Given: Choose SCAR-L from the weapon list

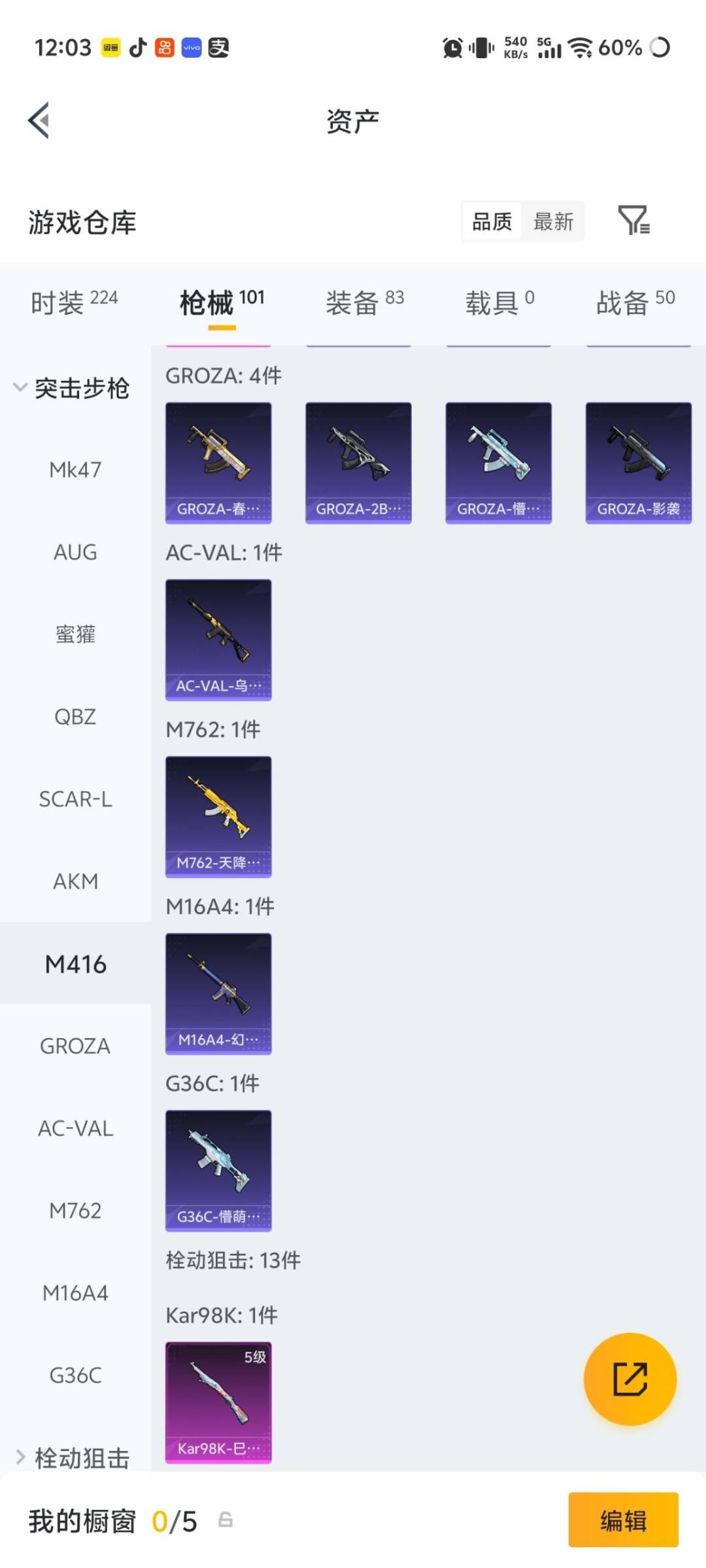Looking at the screenshot, I should click(75, 799).
